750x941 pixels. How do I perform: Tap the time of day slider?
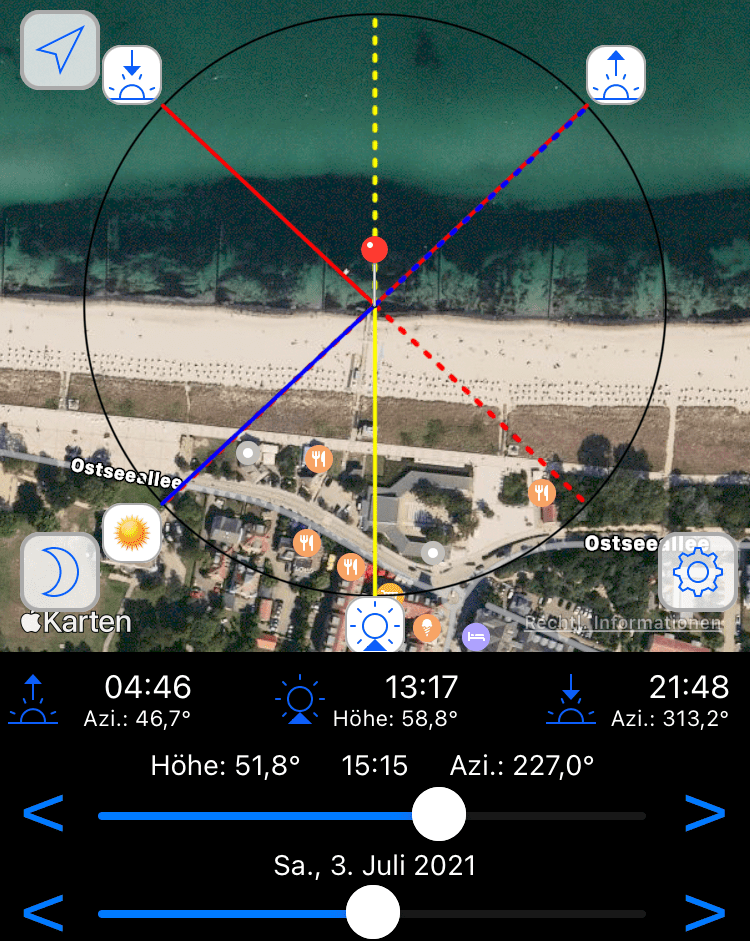click(x=439, y=815)
